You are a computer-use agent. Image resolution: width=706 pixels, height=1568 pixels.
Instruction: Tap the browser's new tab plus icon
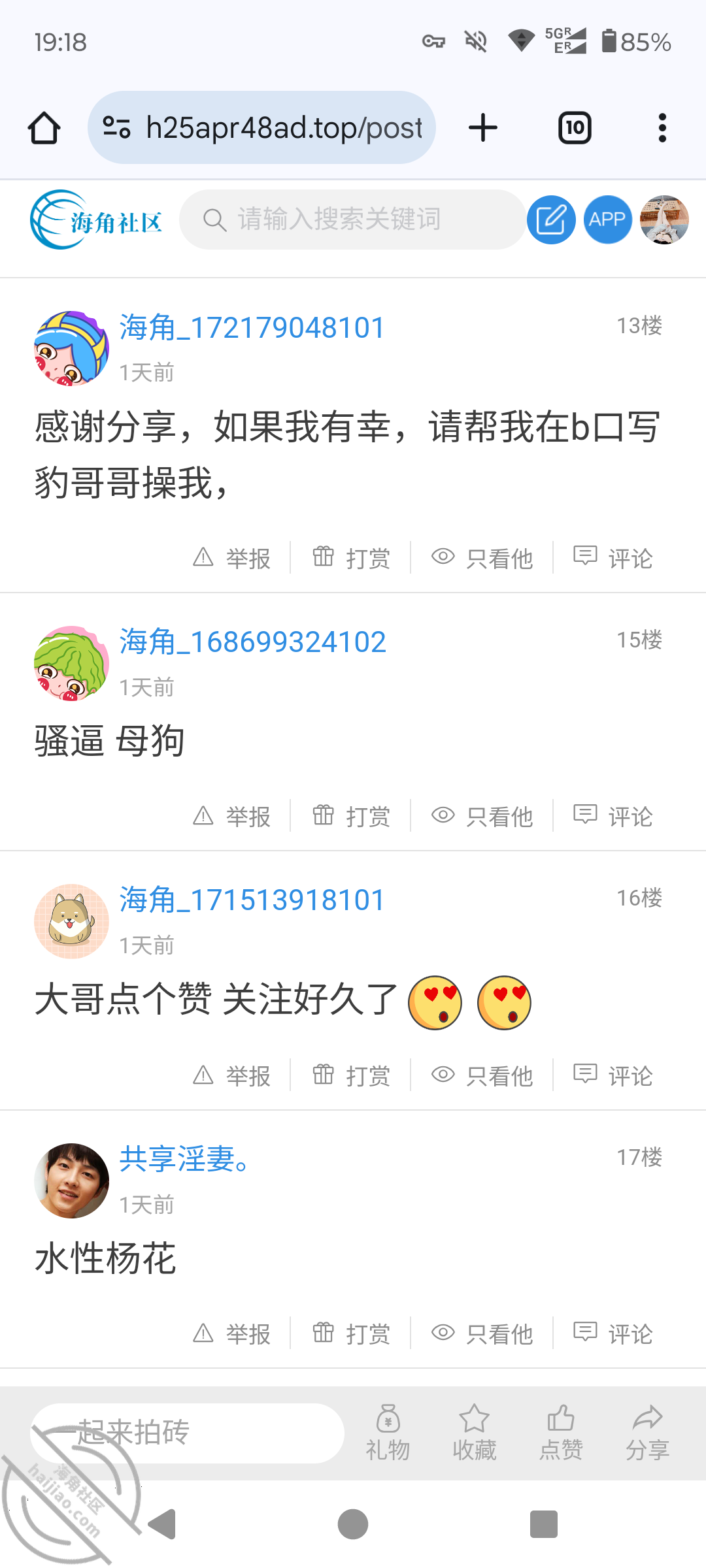(x=483, y=127)
